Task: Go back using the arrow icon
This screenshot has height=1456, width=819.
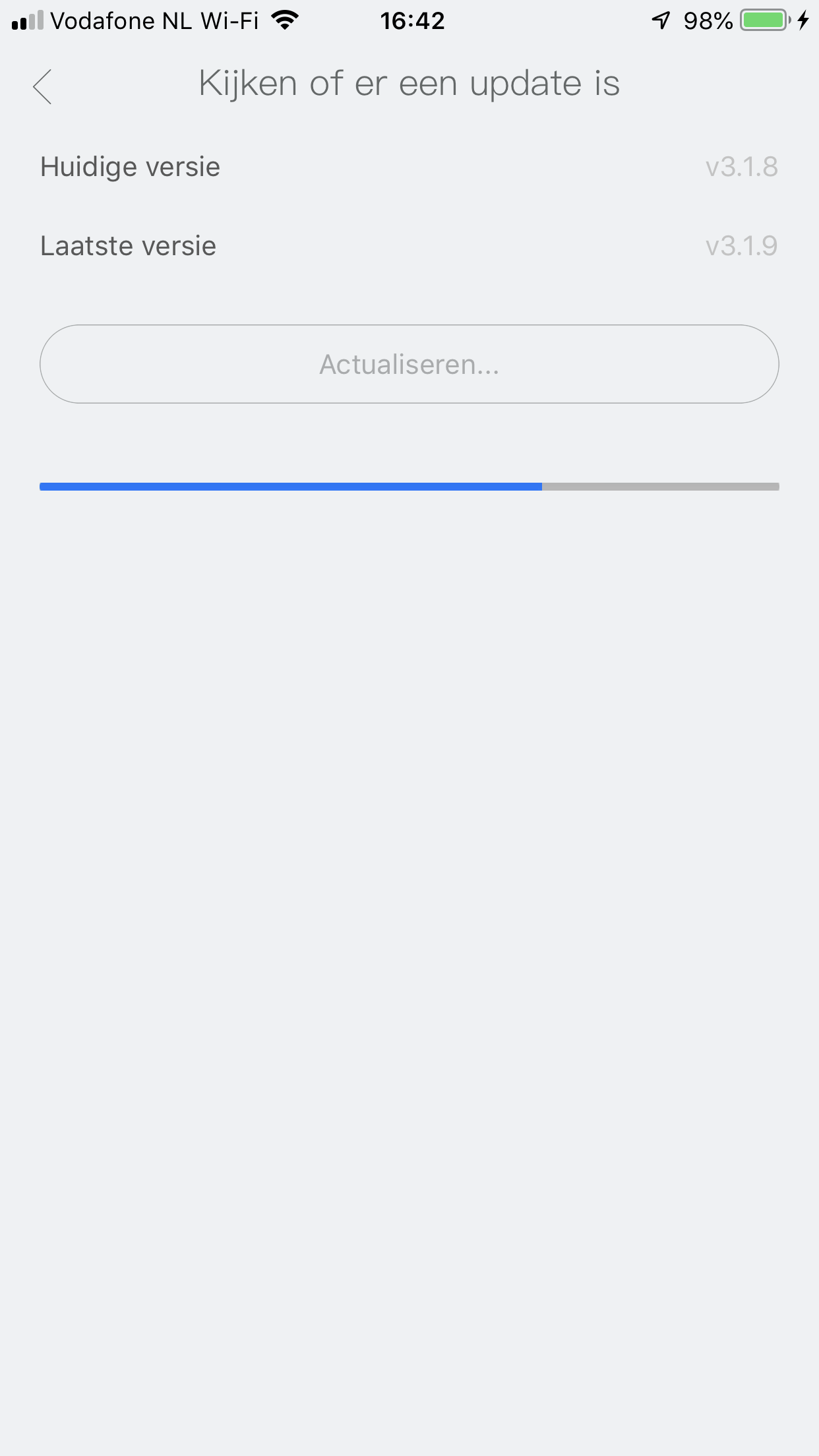Action: [x=42, y=86]
